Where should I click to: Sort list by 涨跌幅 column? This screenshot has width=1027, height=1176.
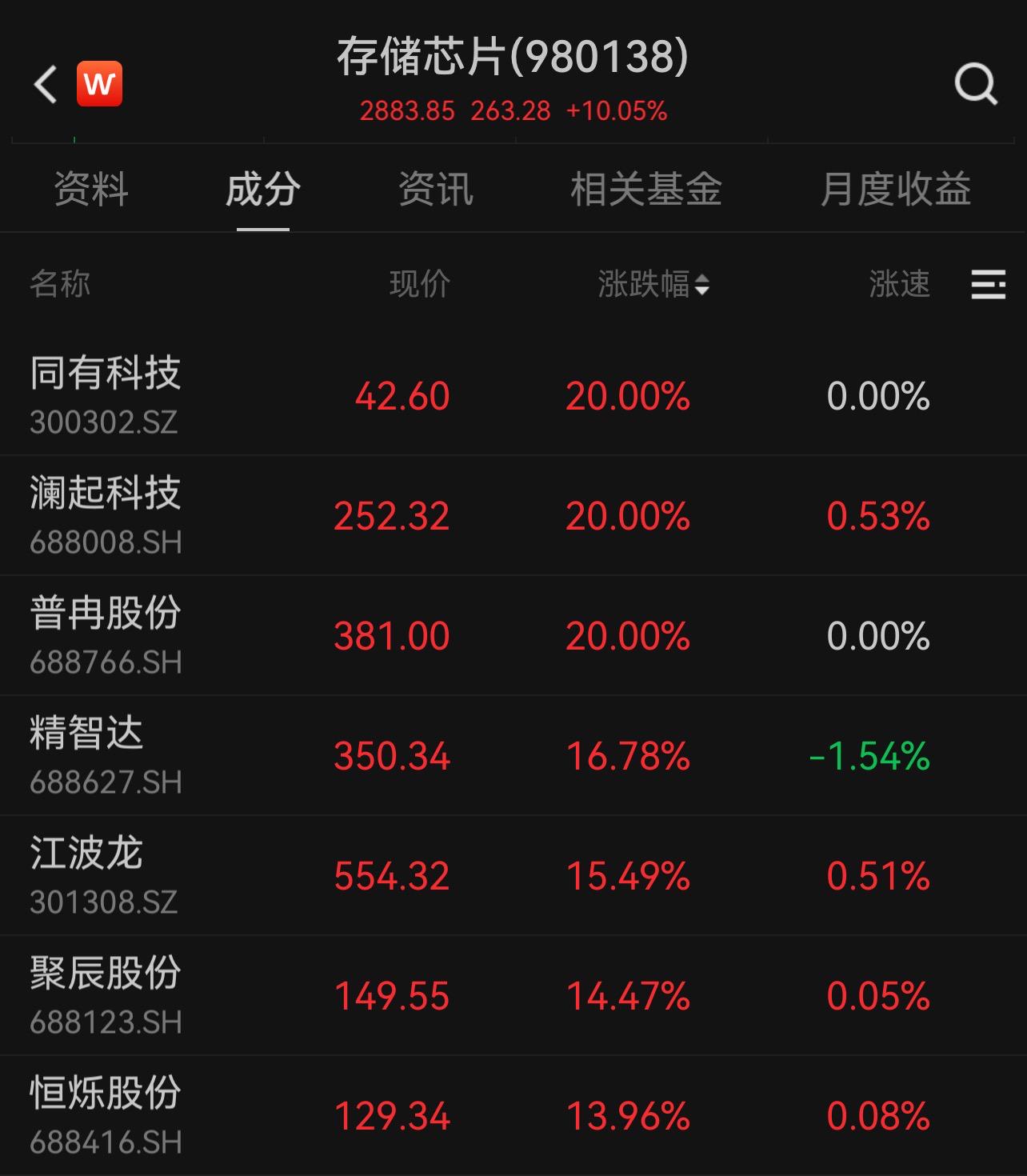click(x=653, y=284)
